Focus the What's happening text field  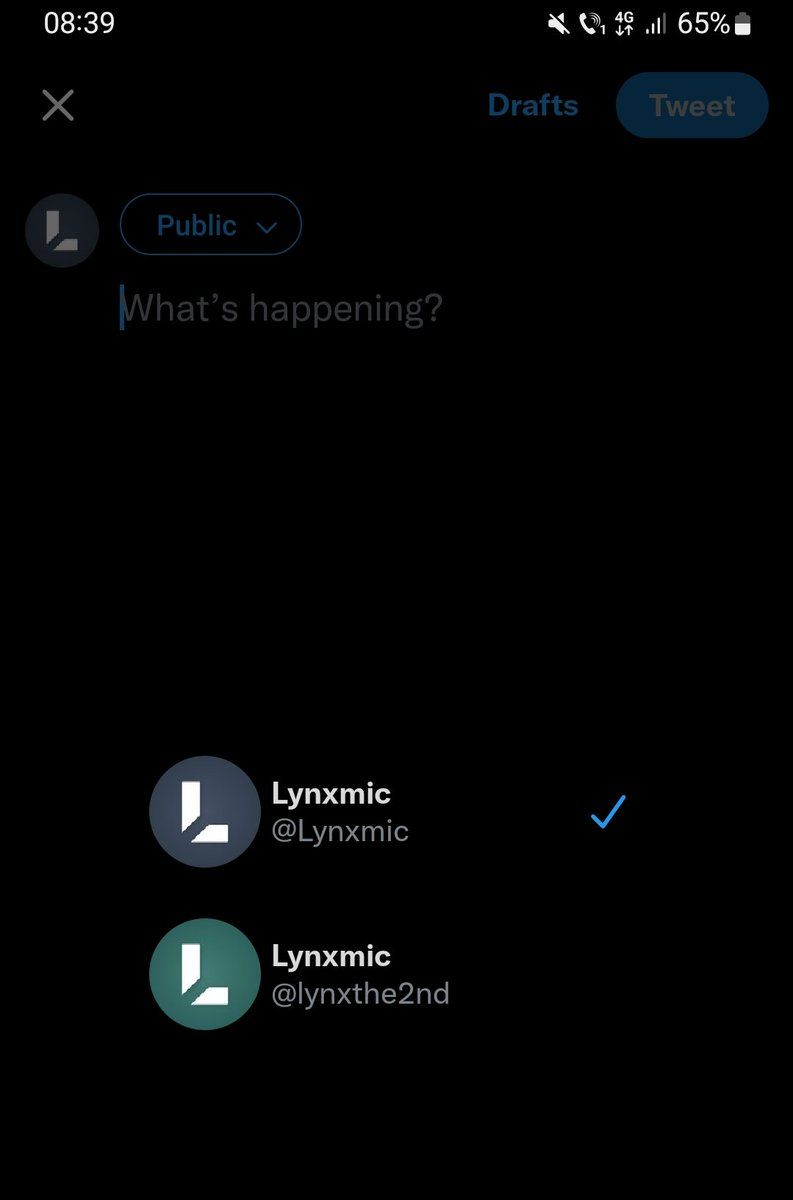click(x=282, y=308)
